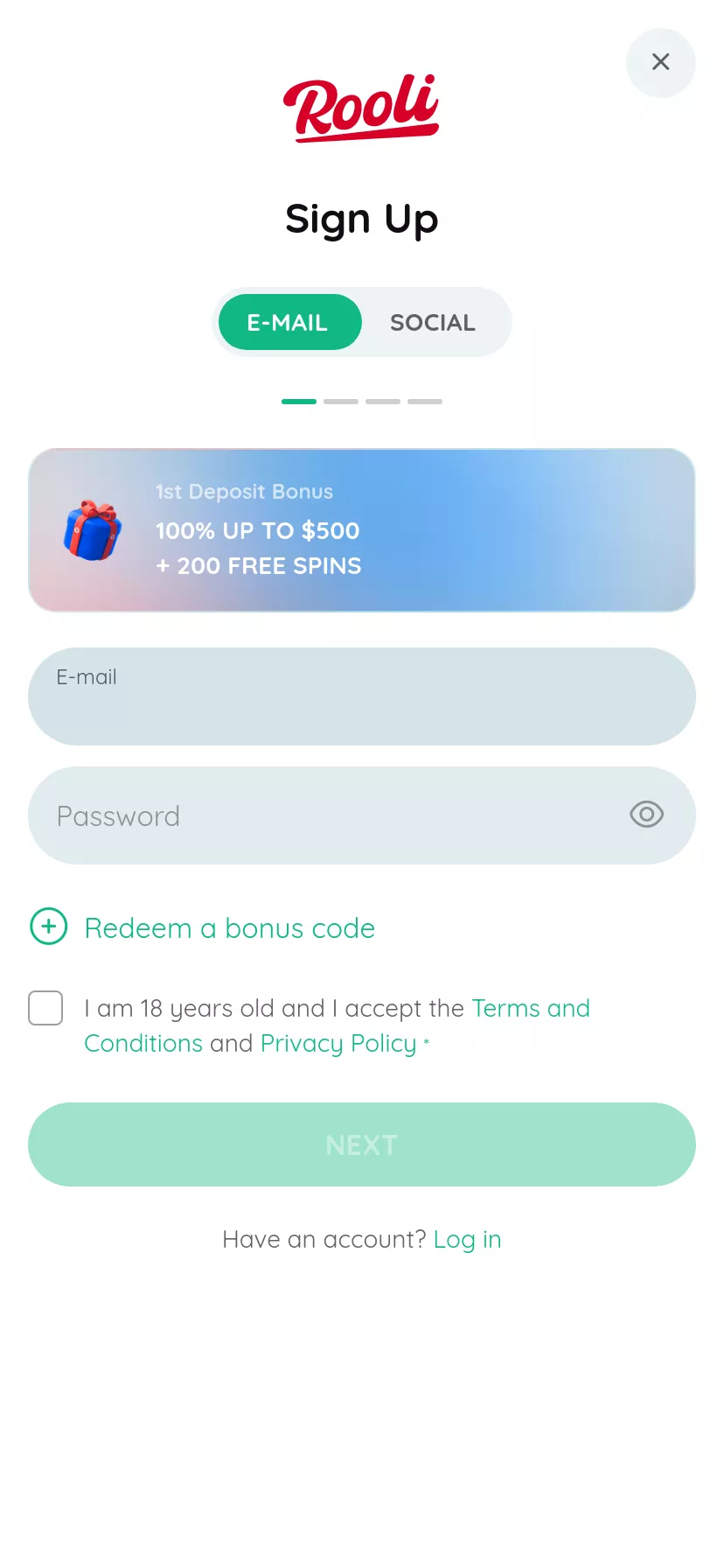Close the Sign Up dialog
Screen dimensions: 724x1568
(x=660, y=62)
